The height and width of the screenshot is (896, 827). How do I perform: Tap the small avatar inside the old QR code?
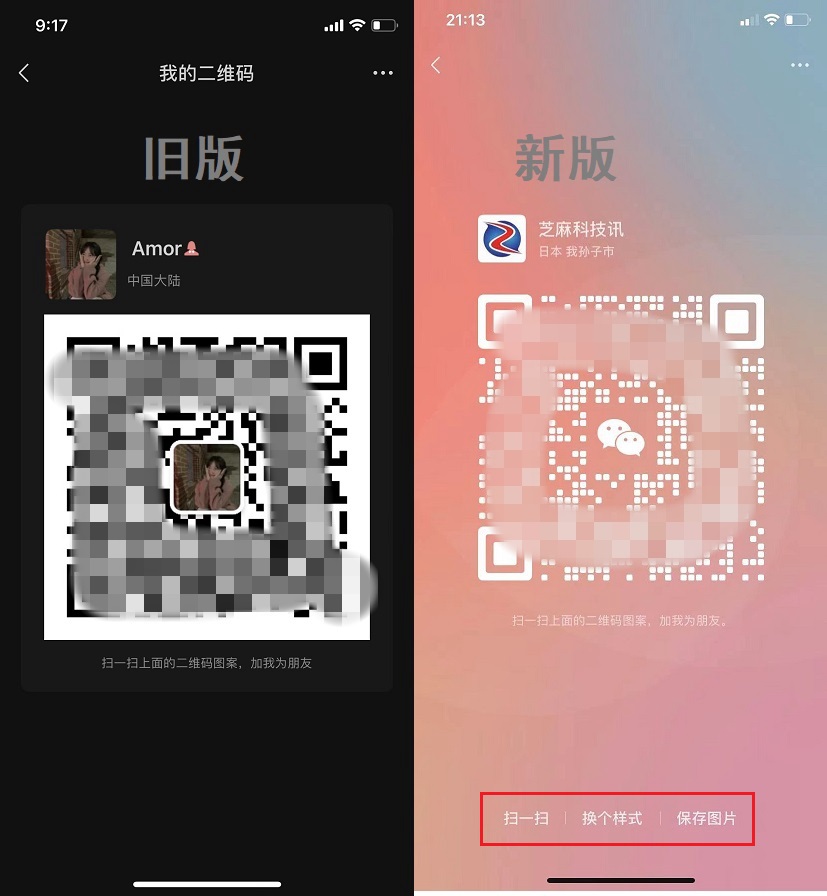(x=206, y=477)
